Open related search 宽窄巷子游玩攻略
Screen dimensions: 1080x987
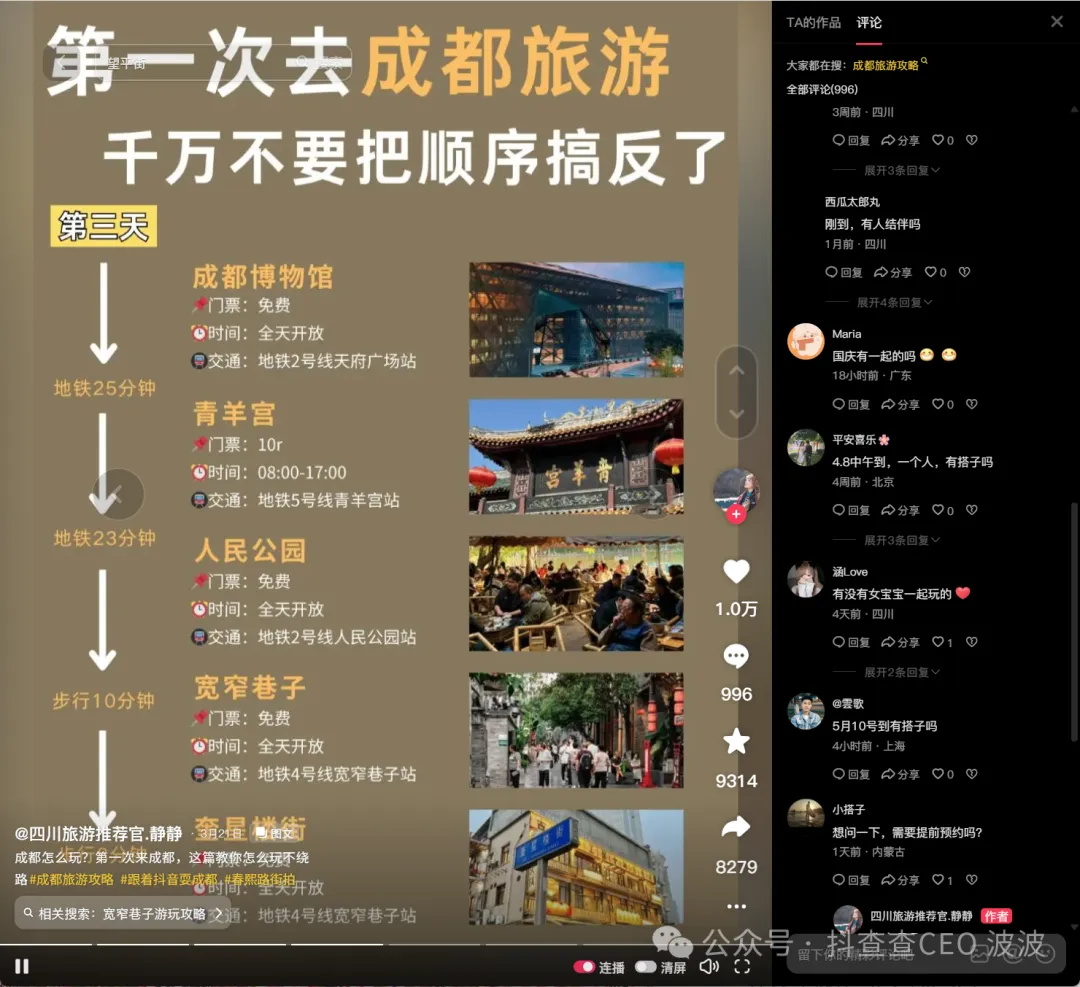click(x=122, y=913)
